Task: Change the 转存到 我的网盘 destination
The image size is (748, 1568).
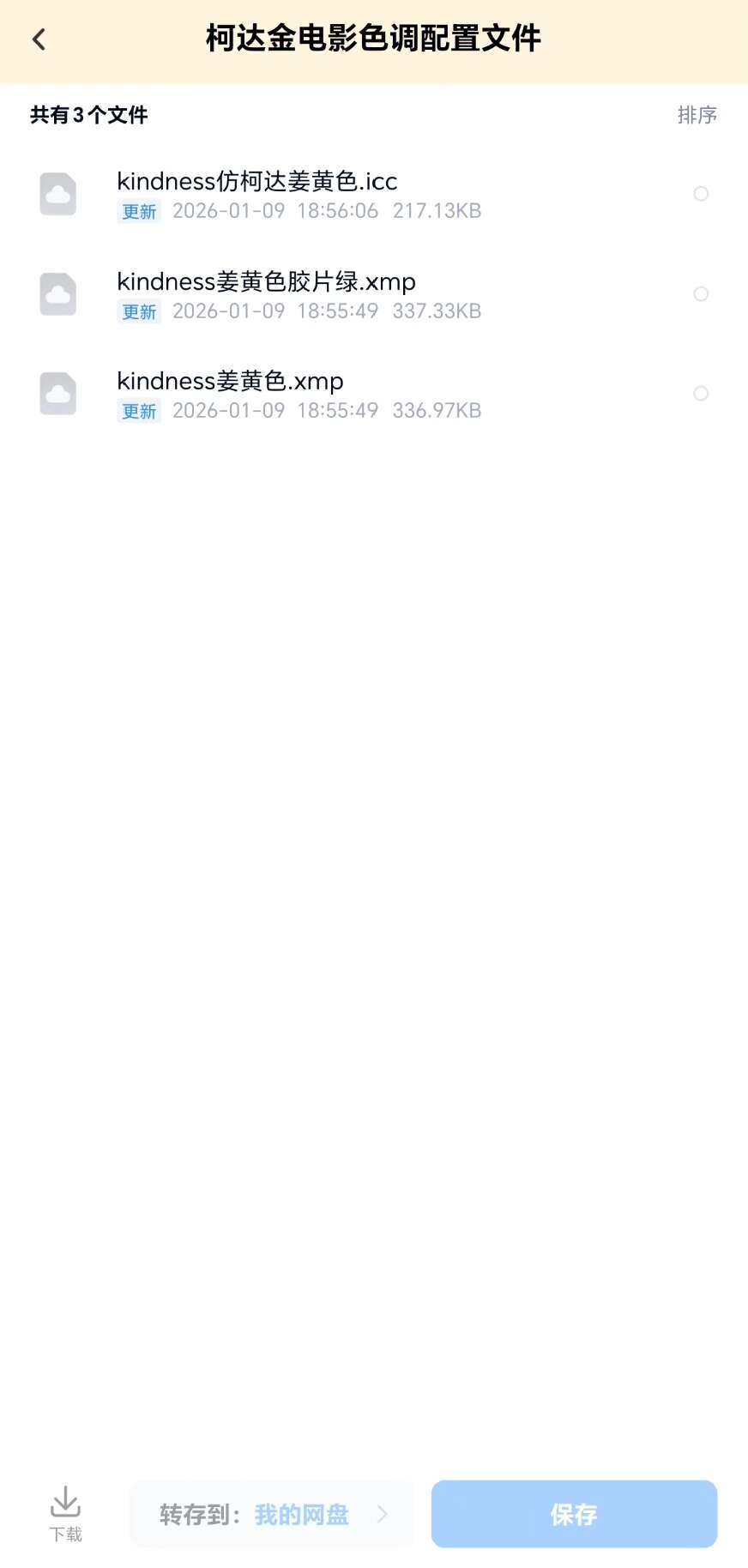Action: [x=272, y=1514]
